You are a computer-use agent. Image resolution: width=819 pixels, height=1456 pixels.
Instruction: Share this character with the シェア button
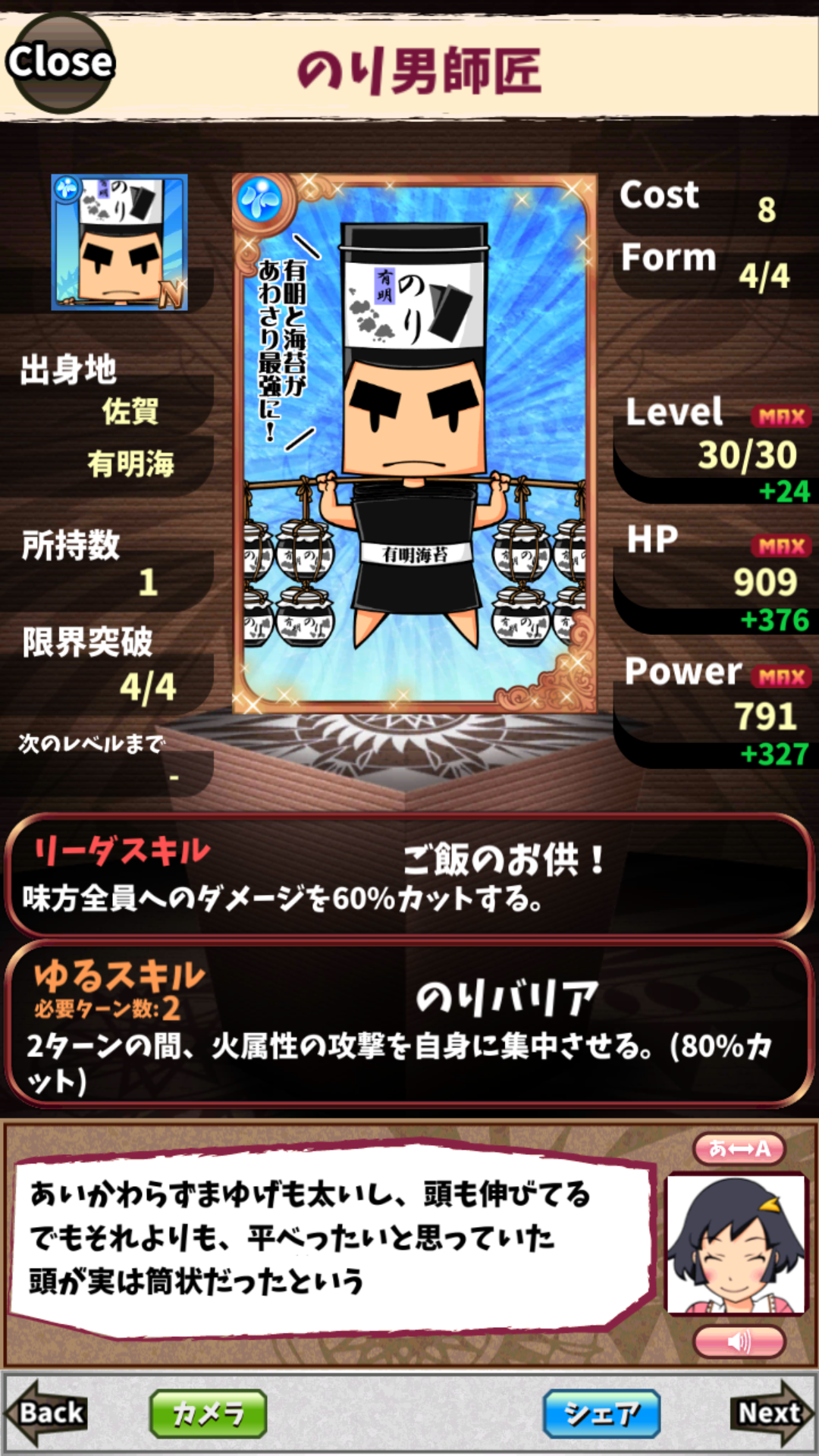point(601,1414)
